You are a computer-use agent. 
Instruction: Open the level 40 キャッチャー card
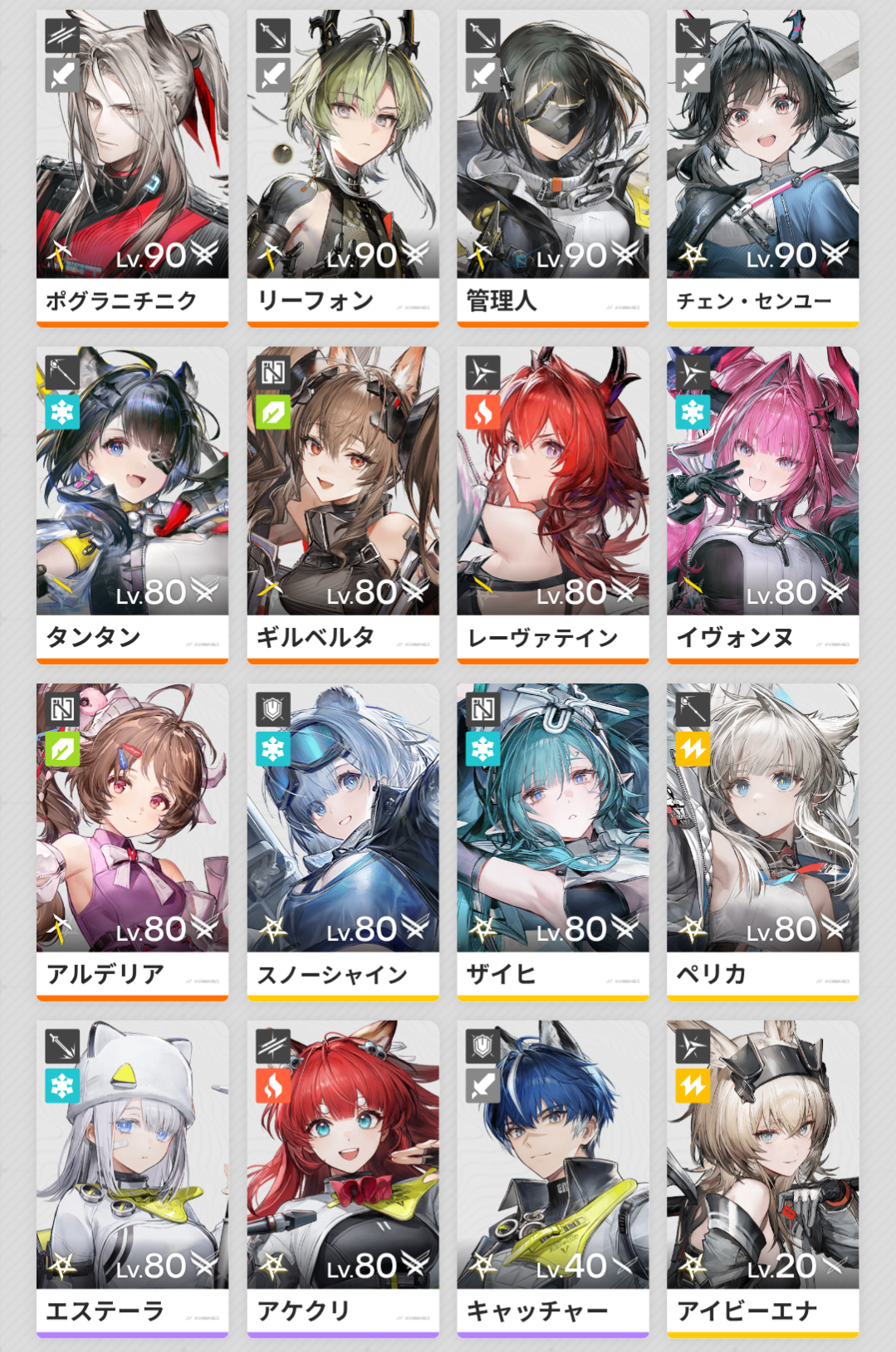coord(552,1177)
